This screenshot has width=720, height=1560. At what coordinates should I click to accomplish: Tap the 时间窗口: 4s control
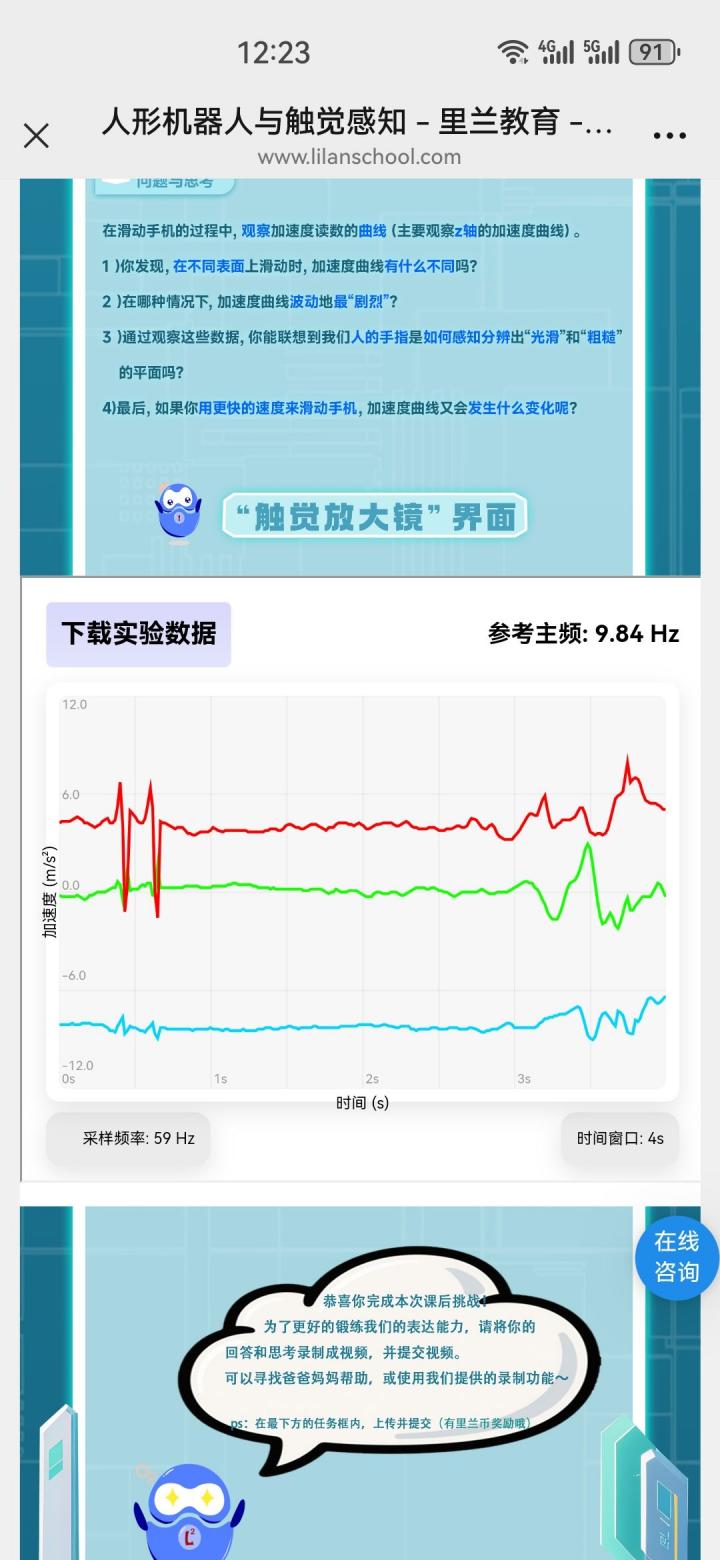point(620,1138)
